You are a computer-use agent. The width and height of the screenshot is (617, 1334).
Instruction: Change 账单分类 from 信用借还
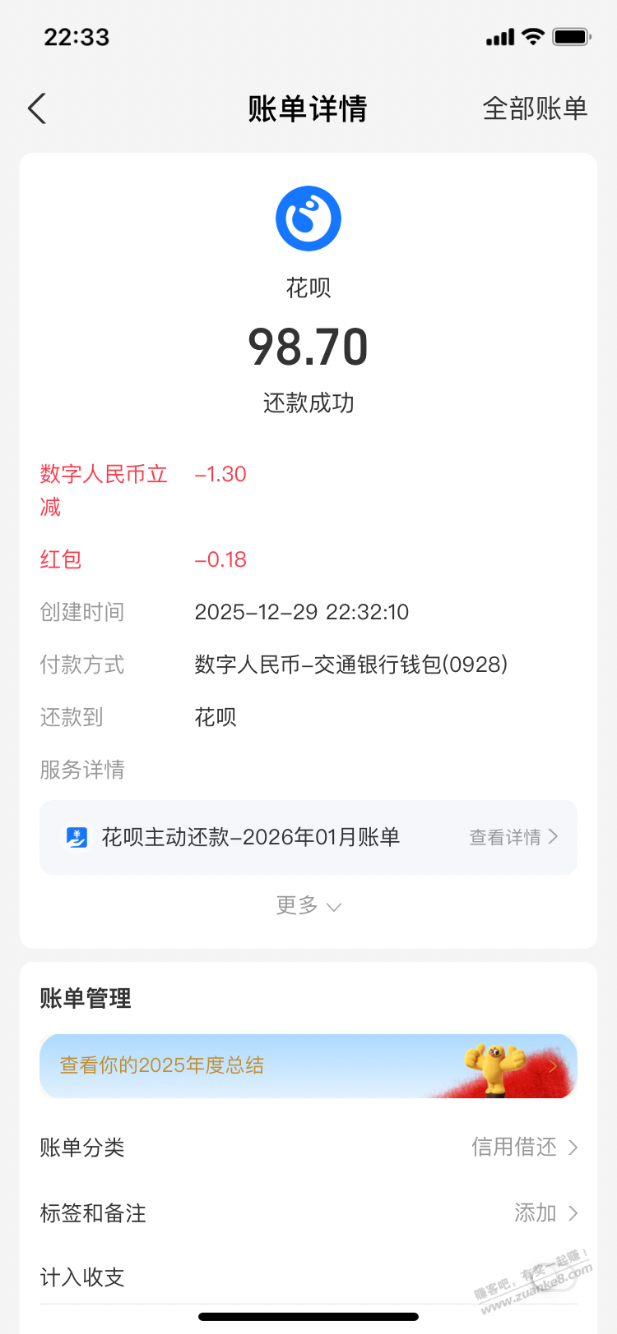click(524, 1147)
